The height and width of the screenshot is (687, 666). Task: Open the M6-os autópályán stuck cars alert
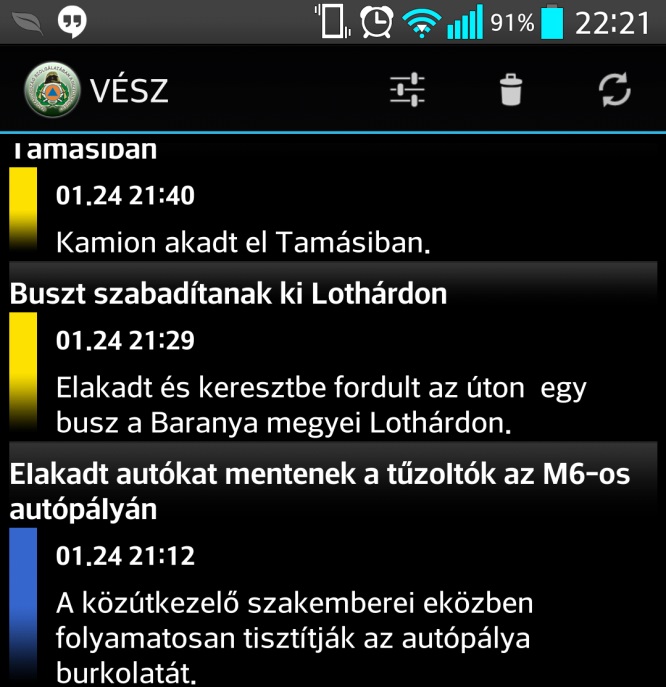pos(320,490)
